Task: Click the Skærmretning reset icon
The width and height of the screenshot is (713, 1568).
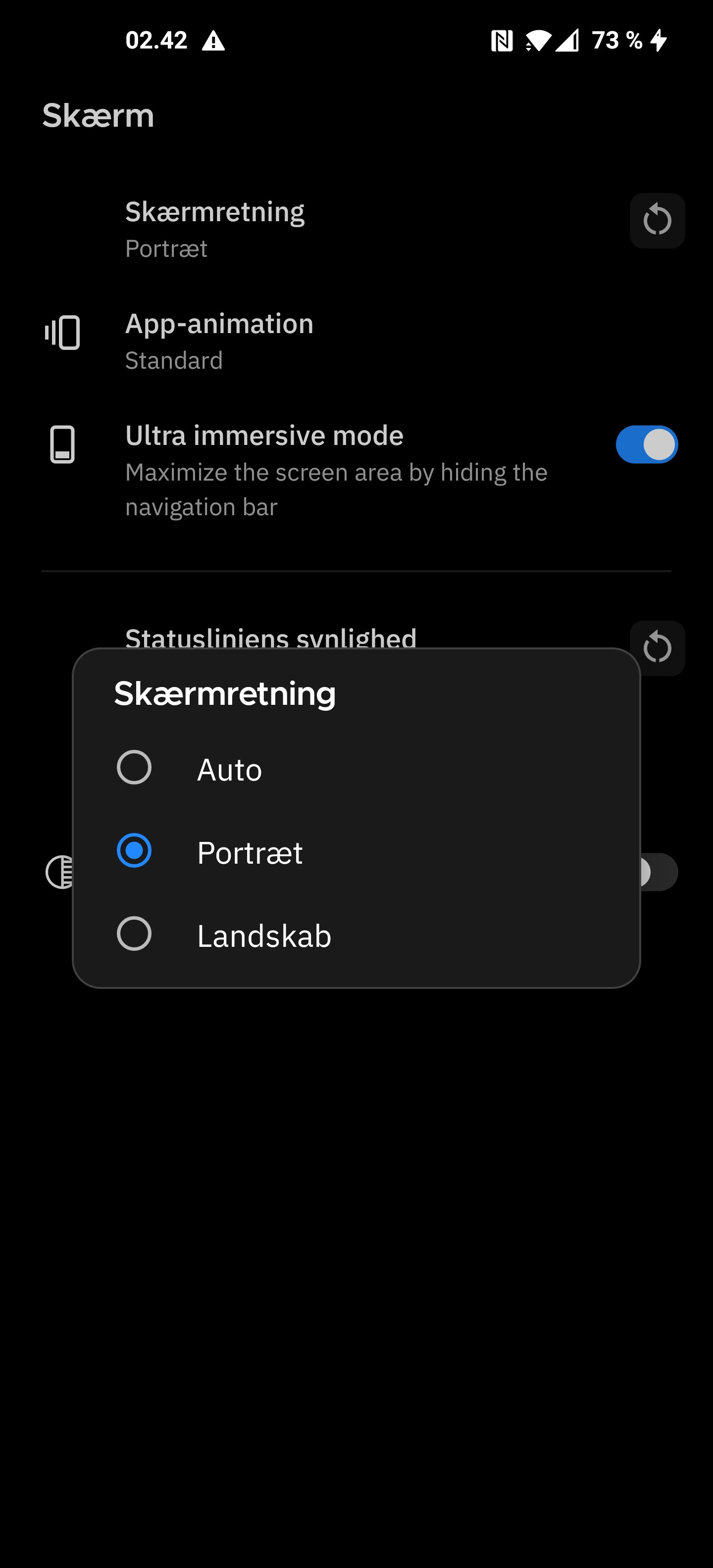Action: pos(658,221)
